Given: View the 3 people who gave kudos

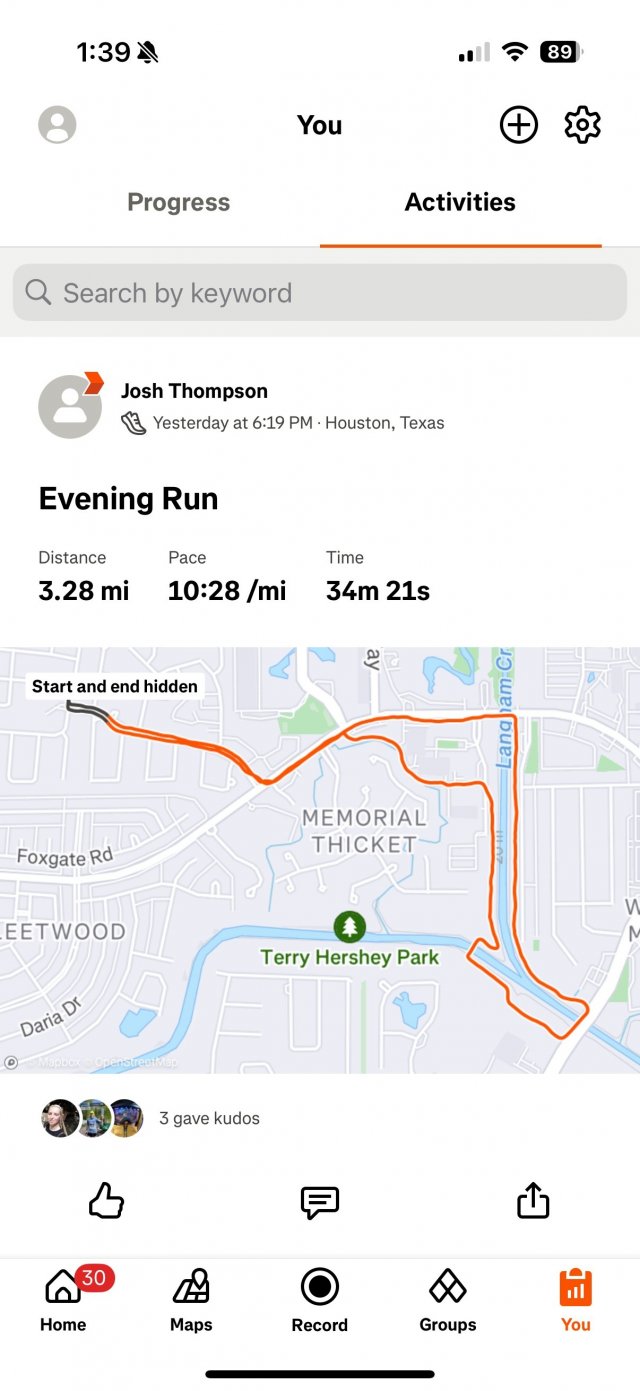Looking at the screenshot, I should (x=150, y=1118).
